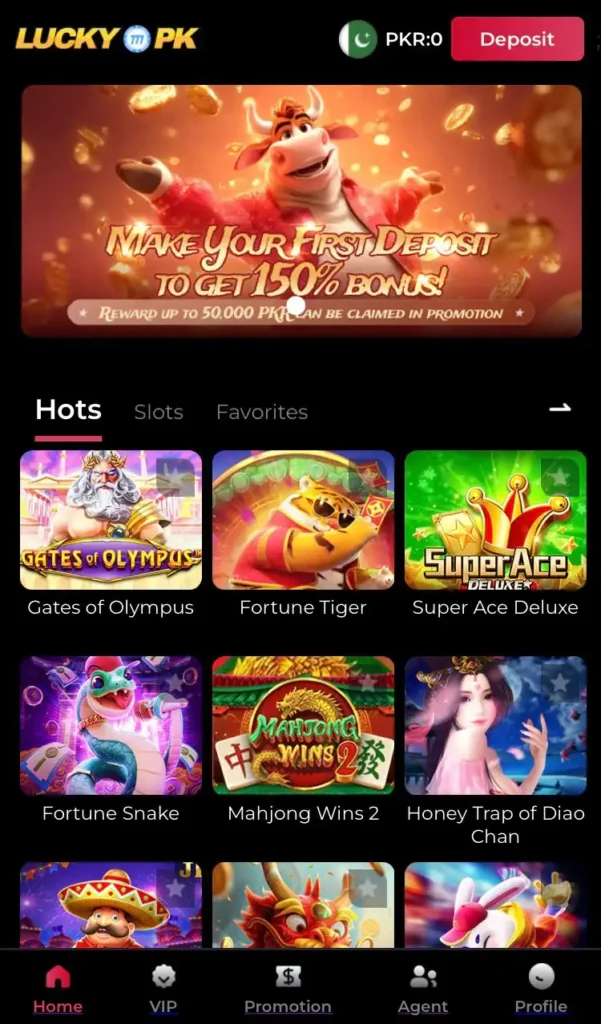Switch to the Slots tab
This screenshot has width=601, height=1024.
tap(158, 412)
